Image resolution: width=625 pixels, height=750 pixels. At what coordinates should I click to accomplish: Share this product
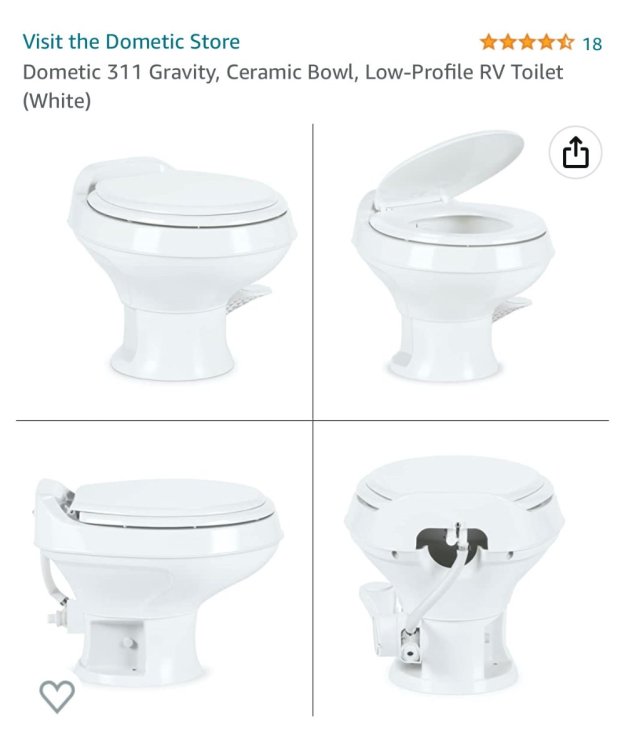point(575,153)
